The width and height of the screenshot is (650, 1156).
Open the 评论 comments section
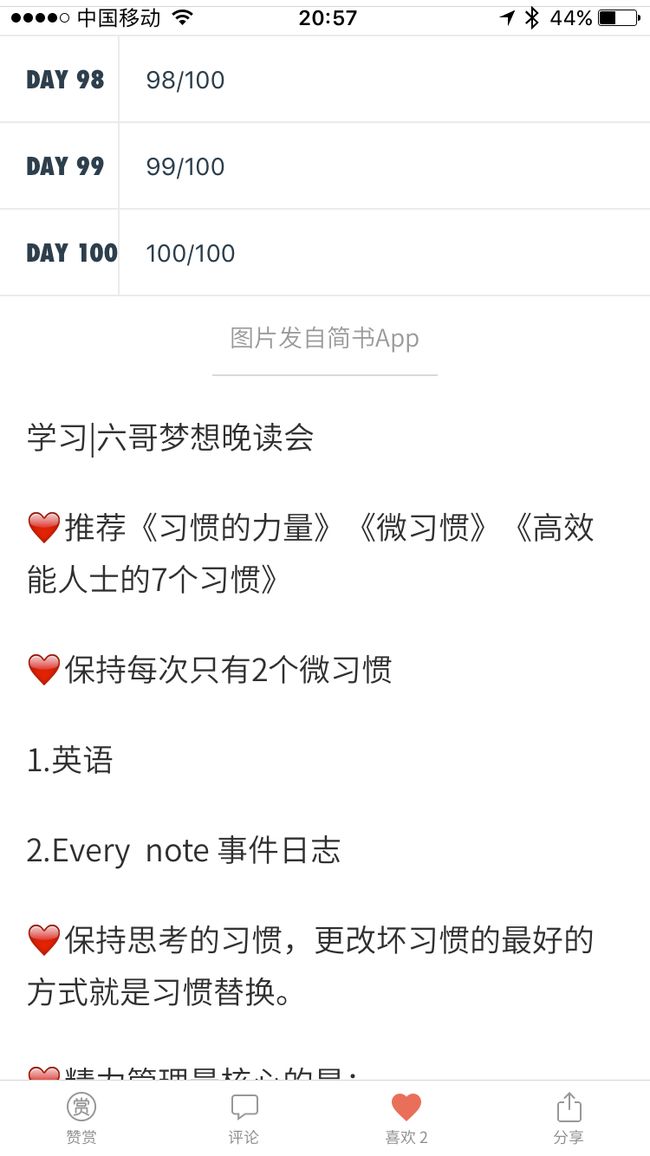point(244,1118)
